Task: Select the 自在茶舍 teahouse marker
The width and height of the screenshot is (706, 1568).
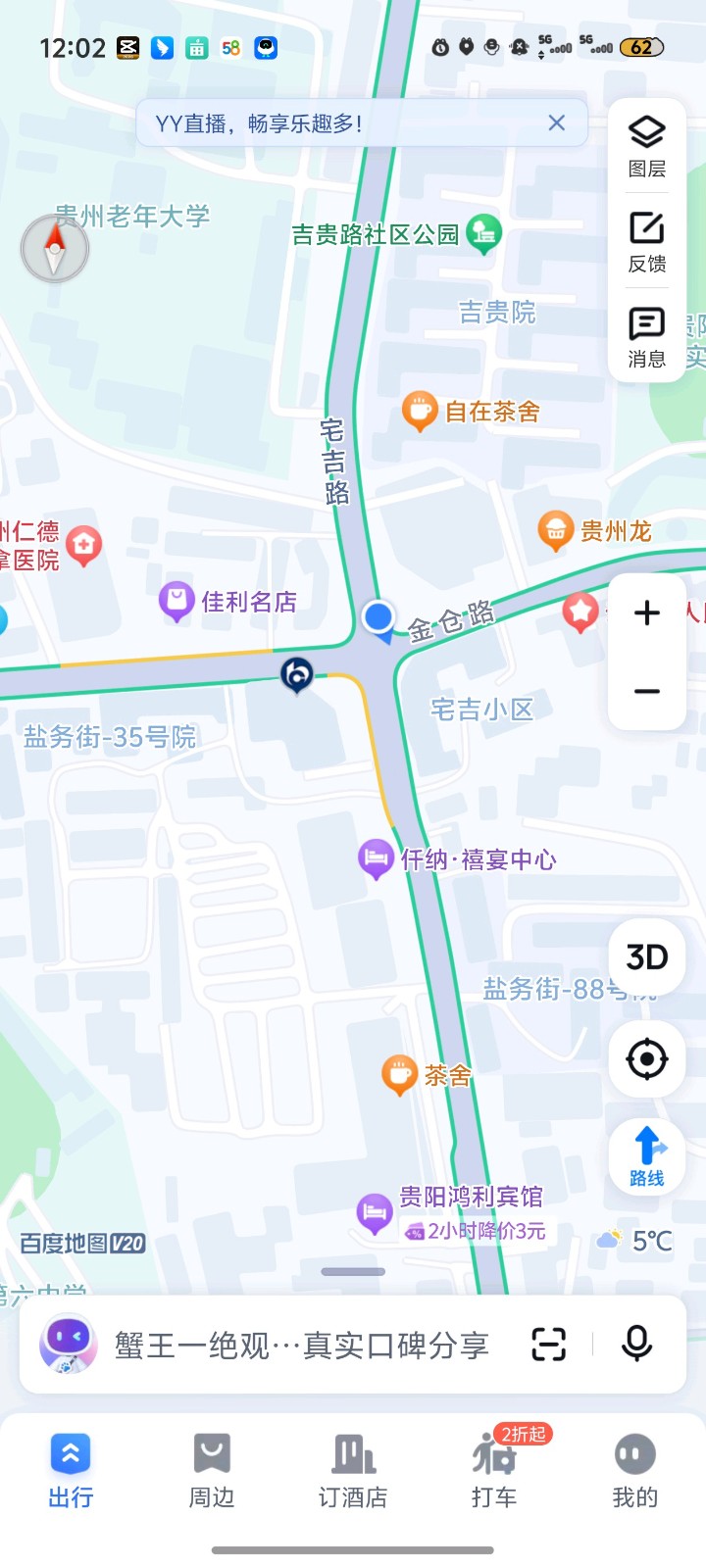Action: pyautogui.click(x=420, y=410)
